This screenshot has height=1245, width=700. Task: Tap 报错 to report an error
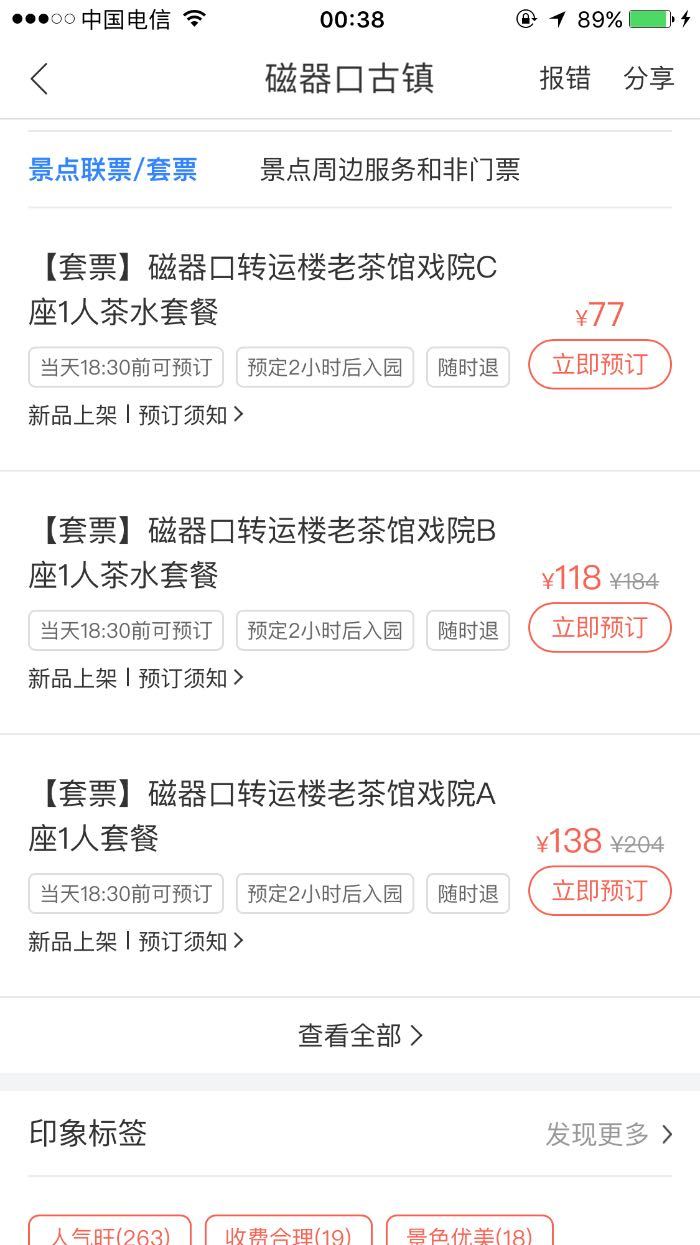[x=565, y=79]
